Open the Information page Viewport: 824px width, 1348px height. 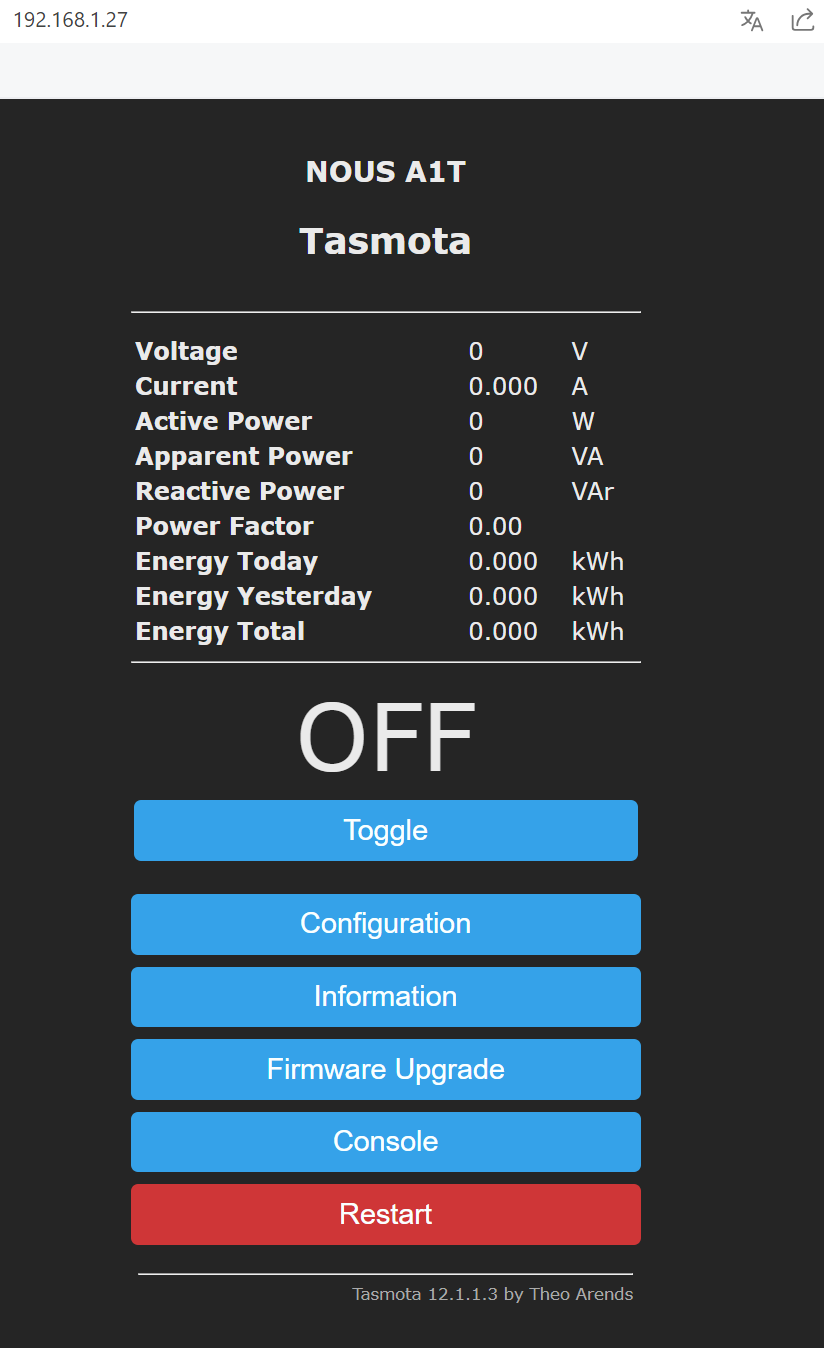point(385,996)
